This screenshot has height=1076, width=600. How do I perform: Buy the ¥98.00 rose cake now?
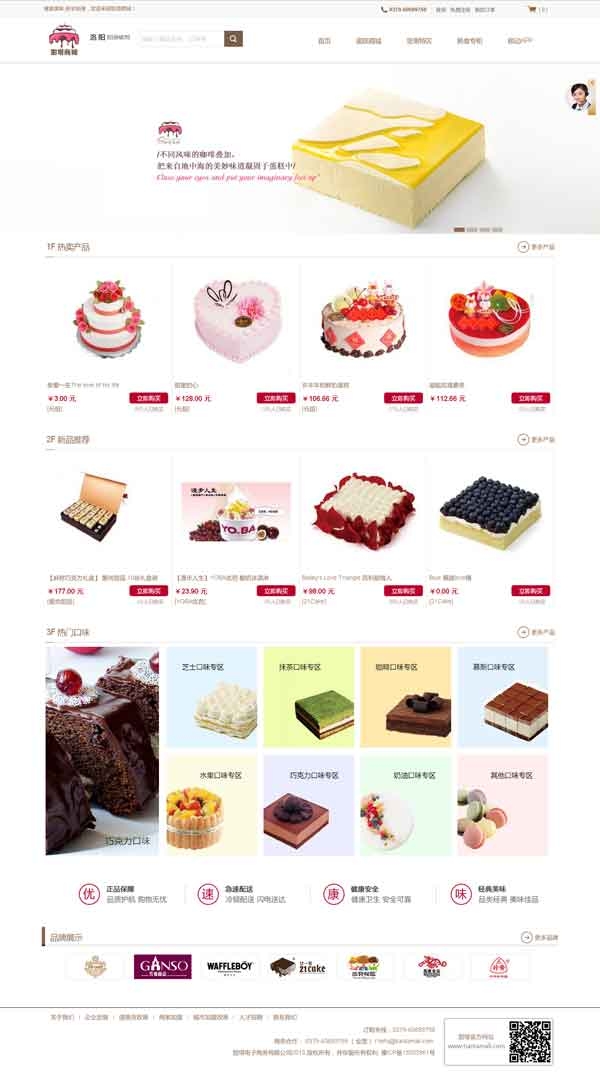coord(403,591)
